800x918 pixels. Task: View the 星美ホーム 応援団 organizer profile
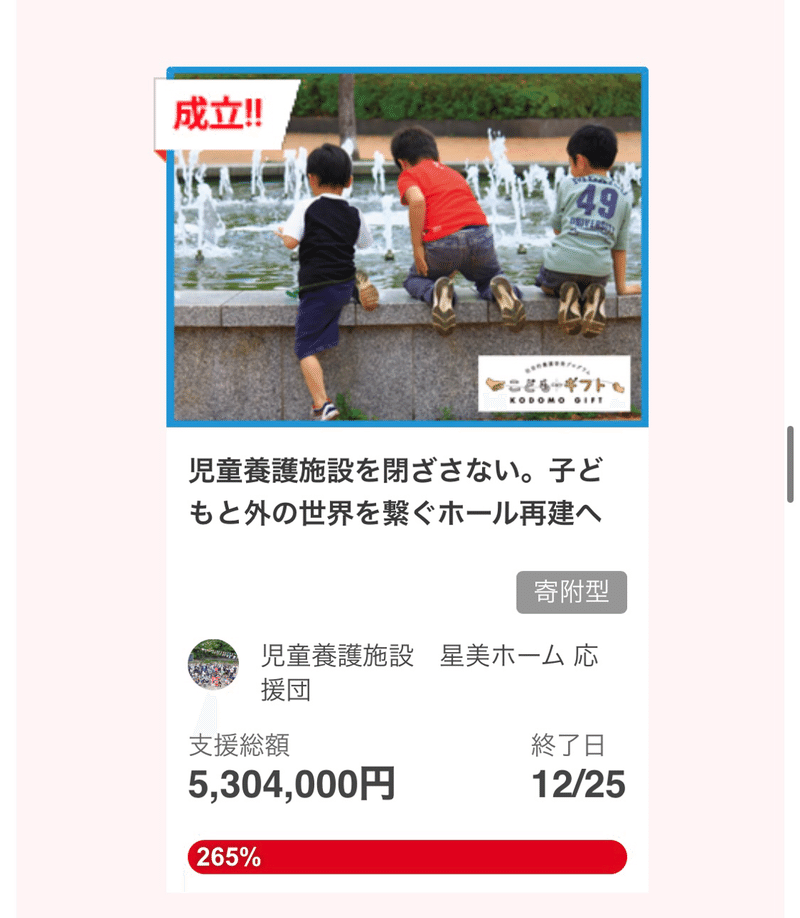(x=430, y=673)
